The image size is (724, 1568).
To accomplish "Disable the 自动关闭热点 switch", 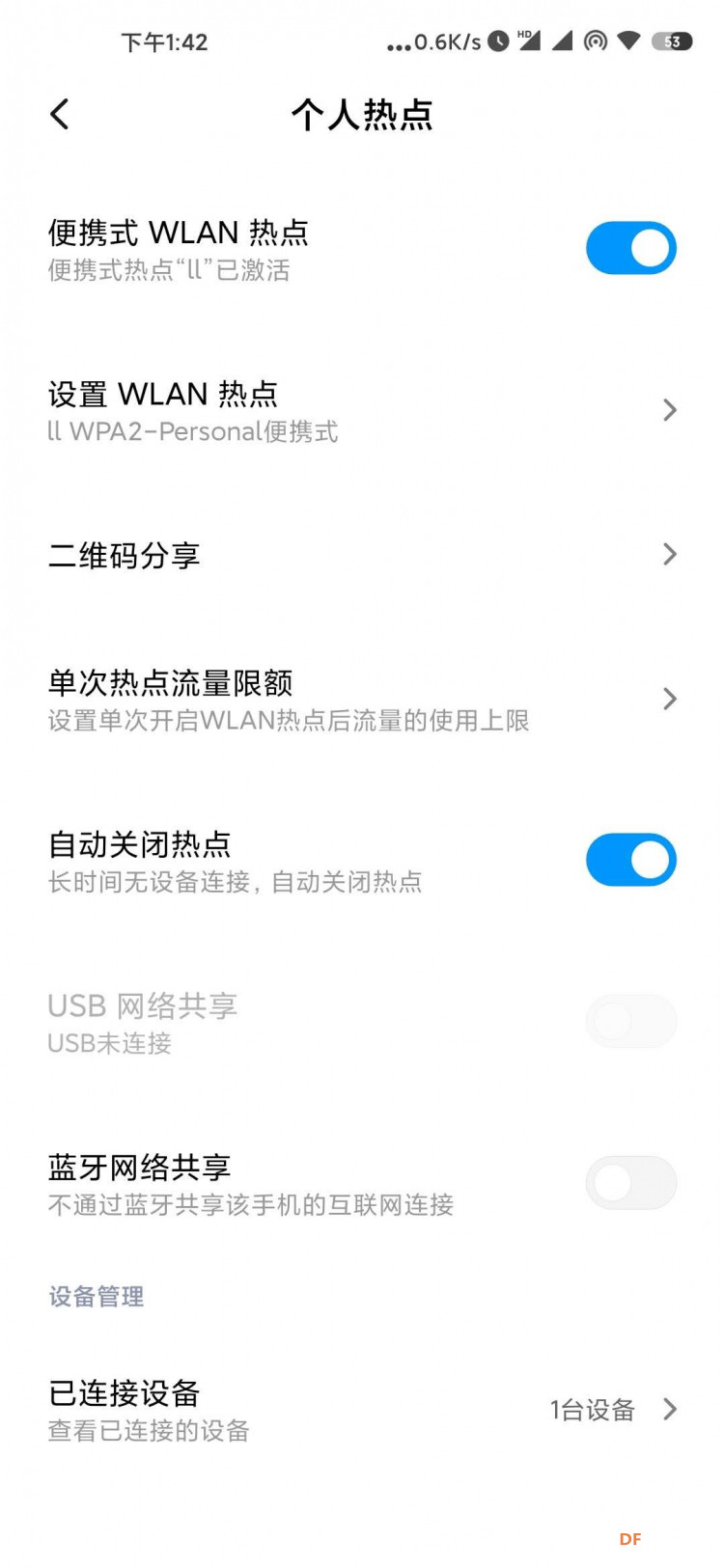I will point(631,860).
